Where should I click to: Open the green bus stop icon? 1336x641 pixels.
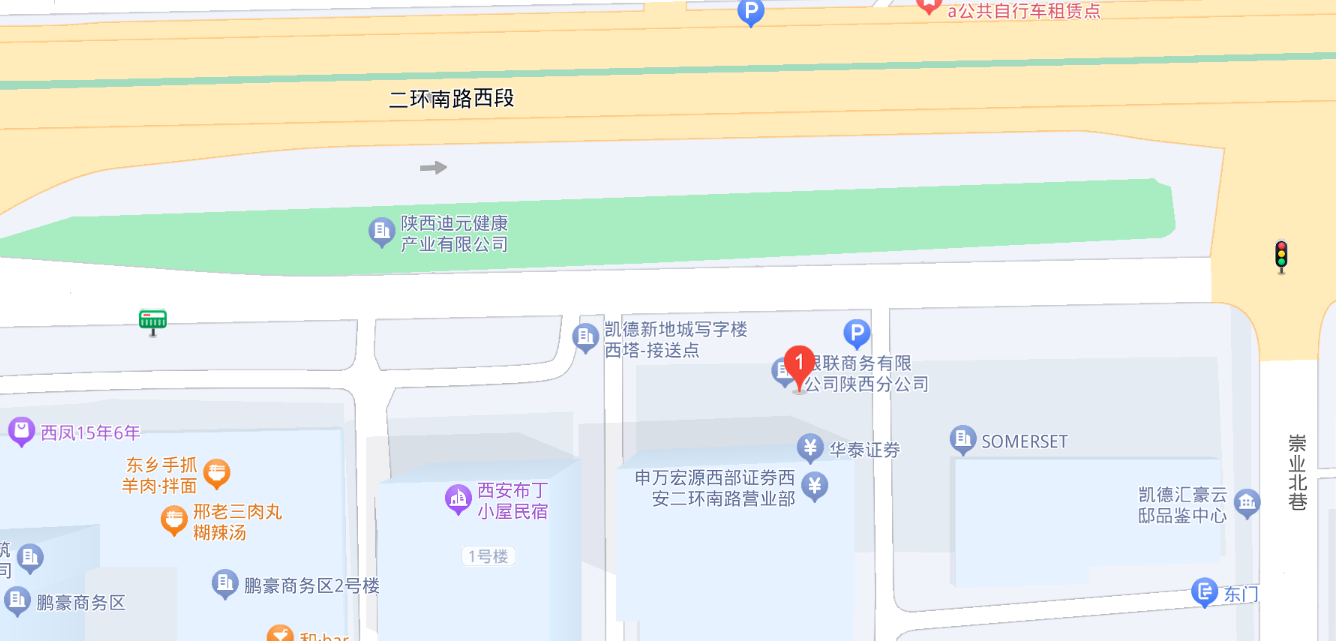click(x=153, y=321)
